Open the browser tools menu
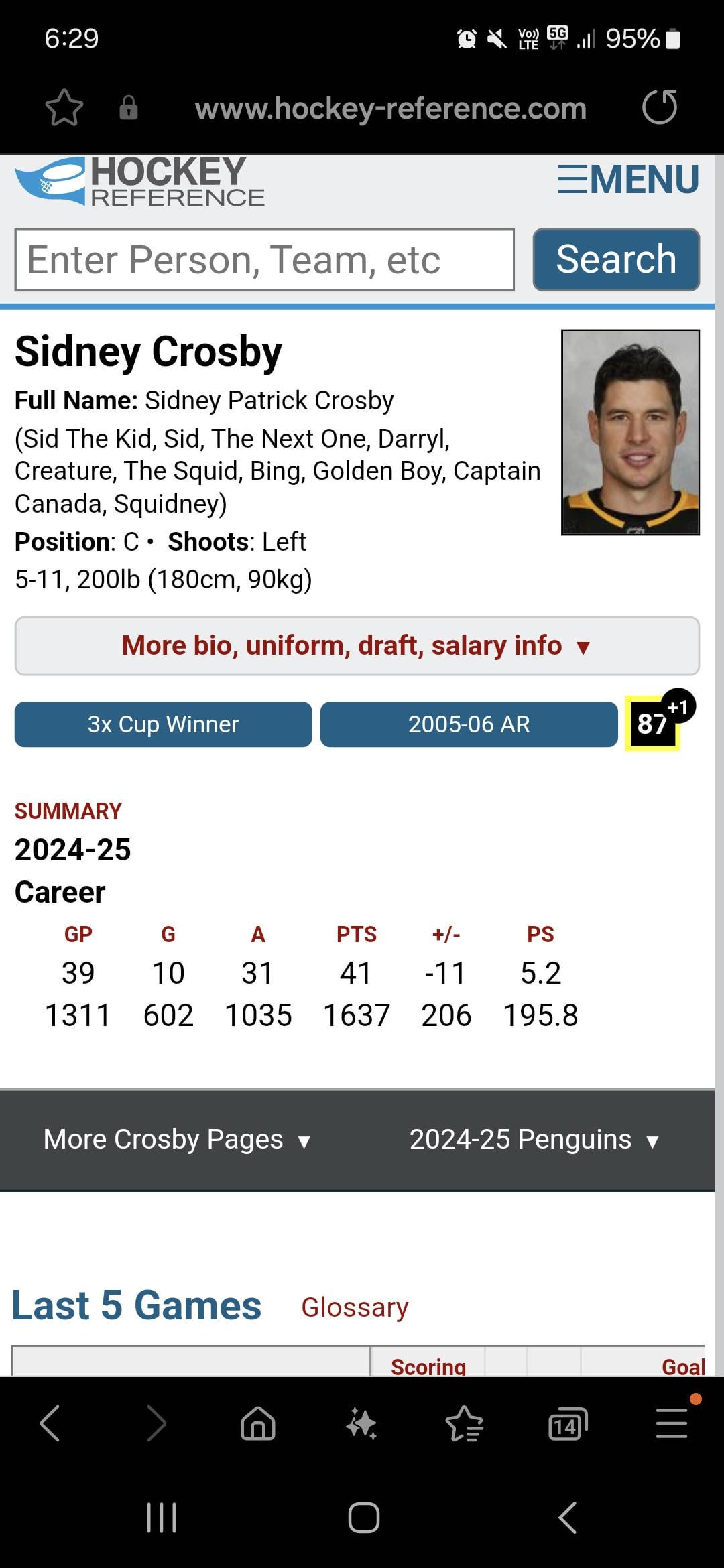Viewport: 724px width, 1568px height. tap(671, 1423)
